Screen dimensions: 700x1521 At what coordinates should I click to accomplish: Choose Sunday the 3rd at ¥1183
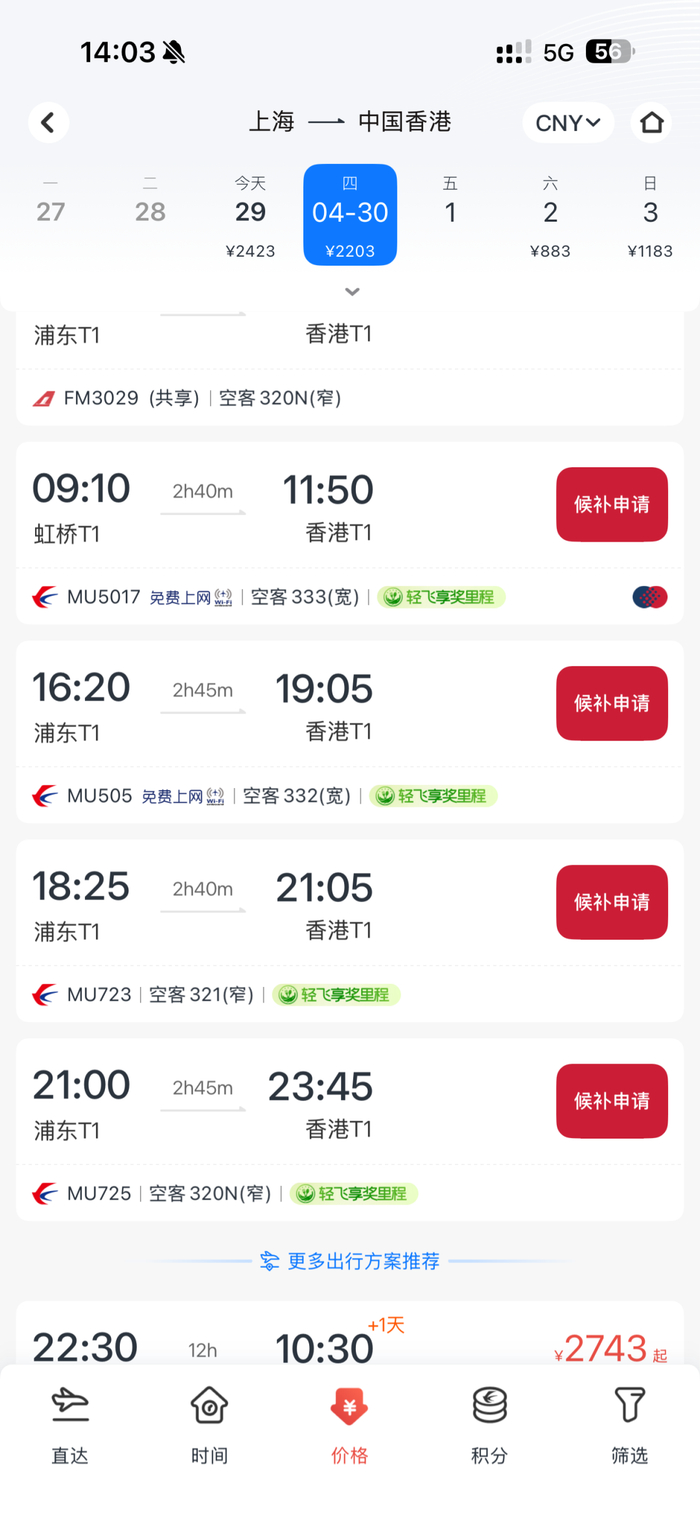tap(650, 215)
